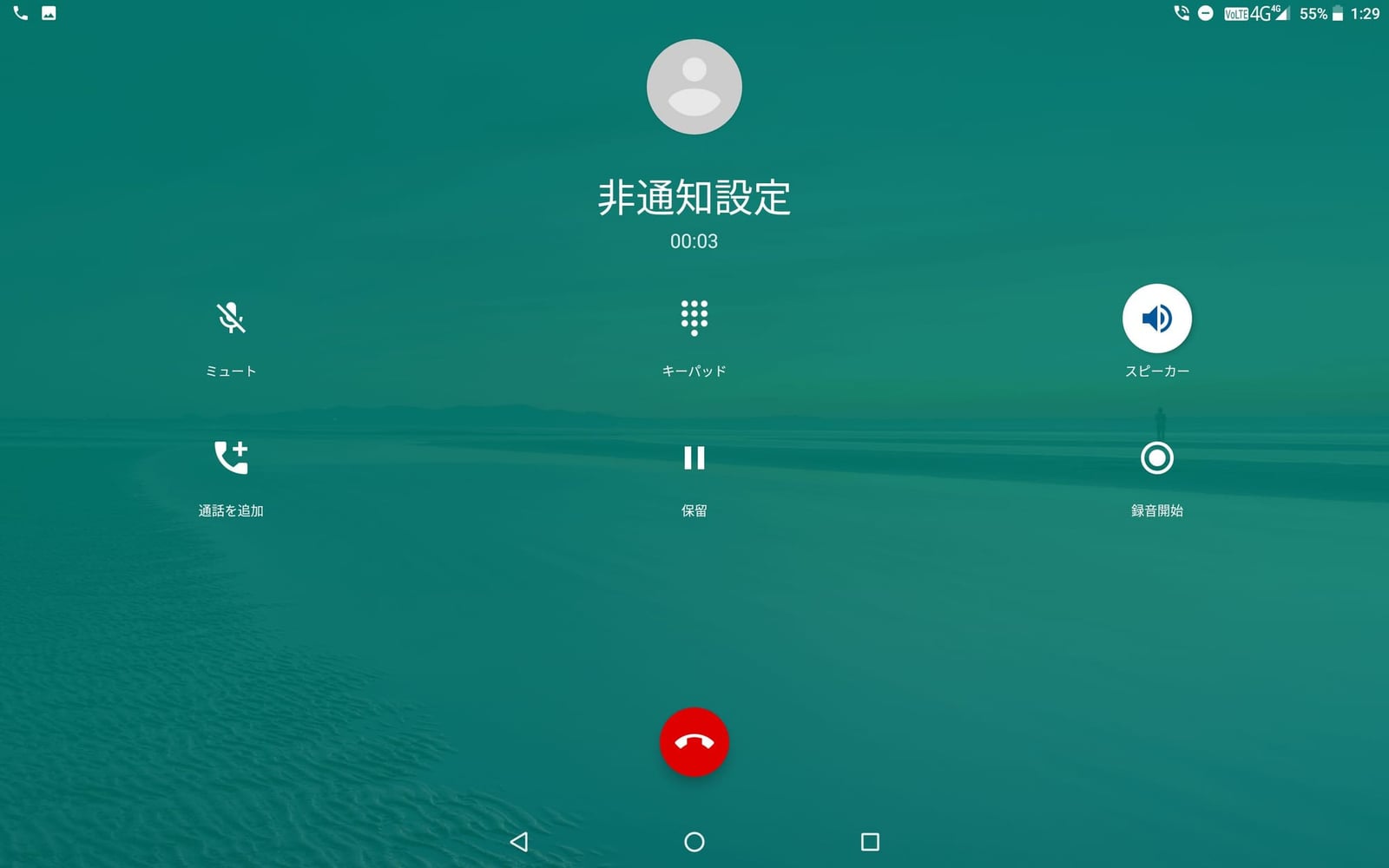Open the キーパッド dial pad

pos(694,319)
